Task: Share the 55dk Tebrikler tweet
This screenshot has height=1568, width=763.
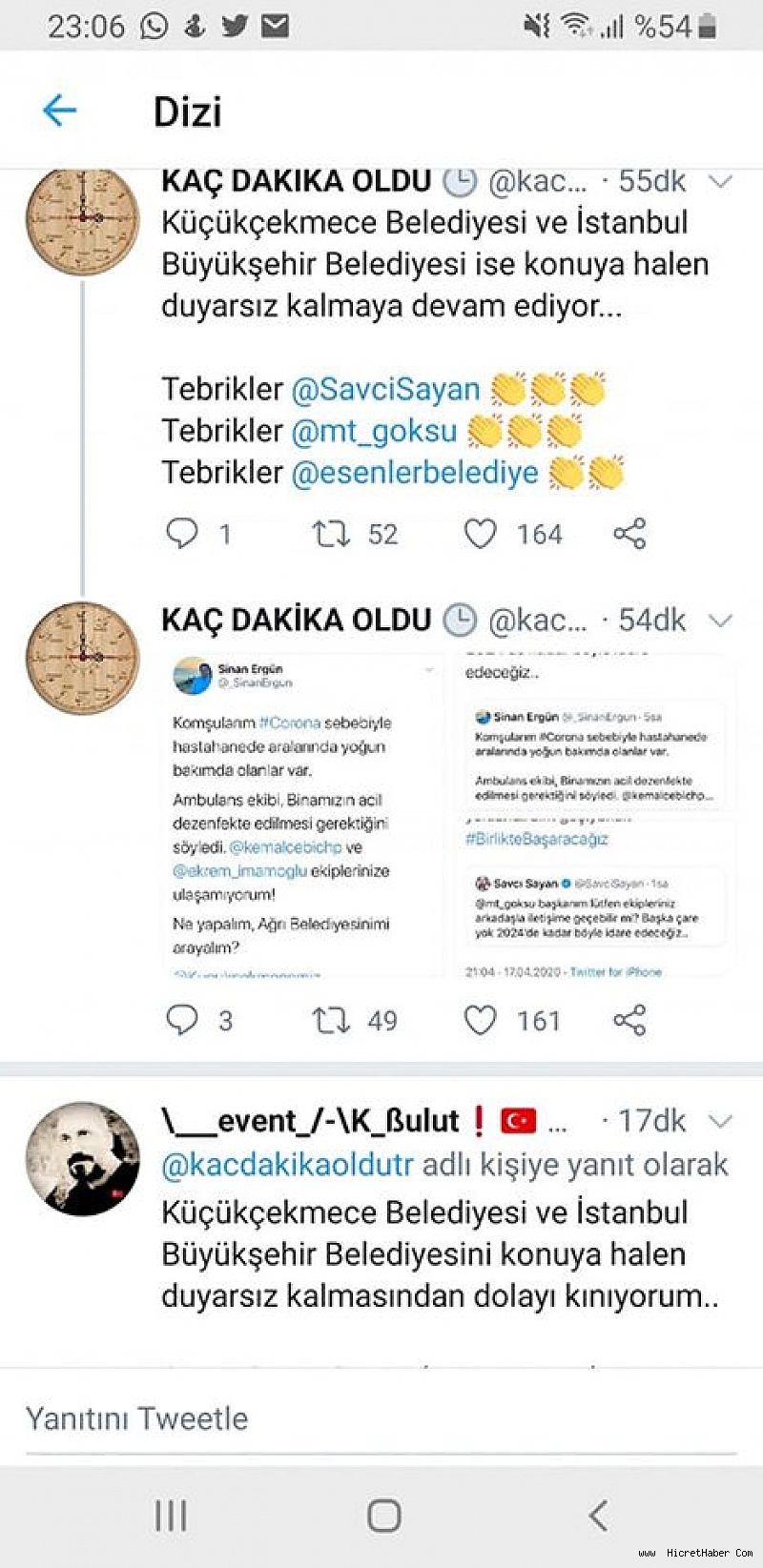Action: coord(629,534)
